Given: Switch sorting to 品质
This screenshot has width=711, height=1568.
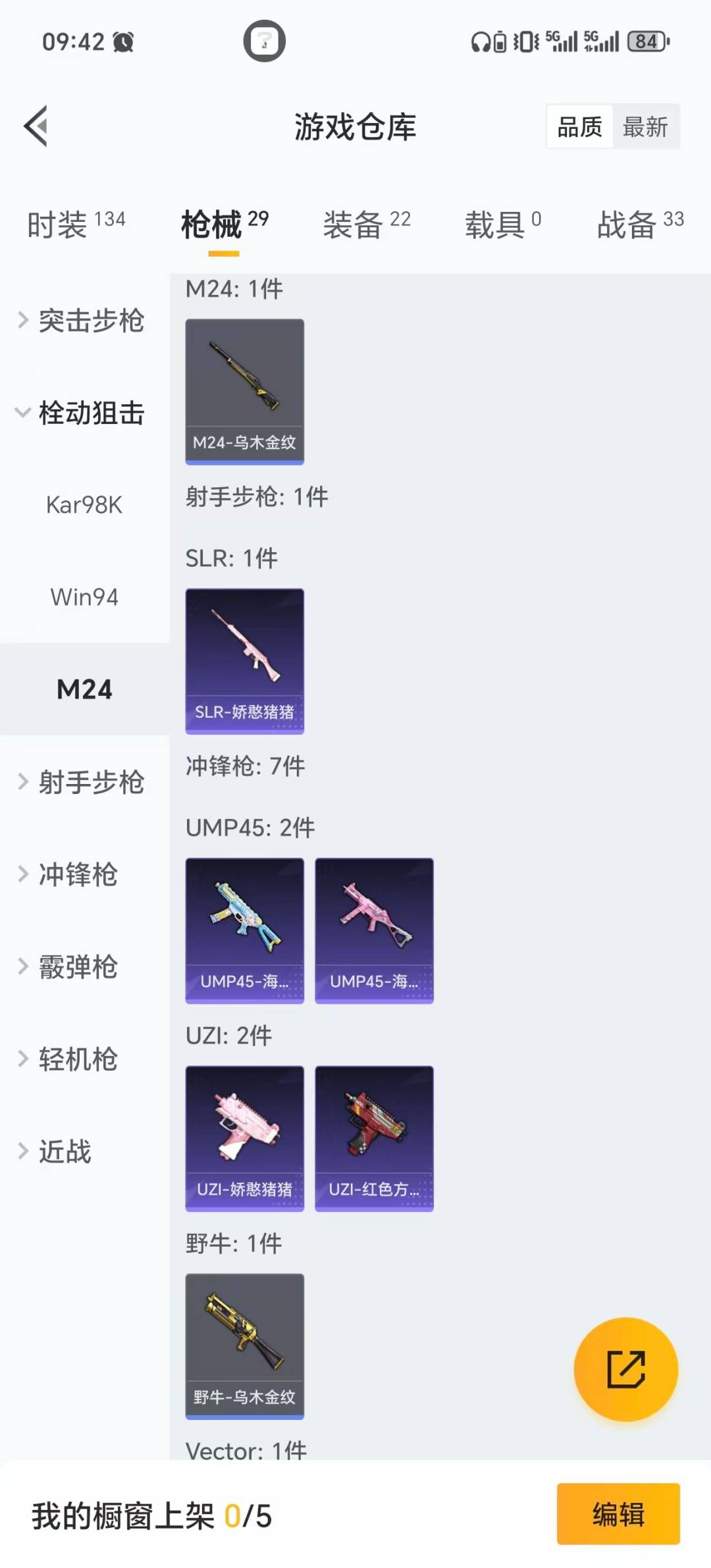Looking at the screenshot, I should 578,126.
